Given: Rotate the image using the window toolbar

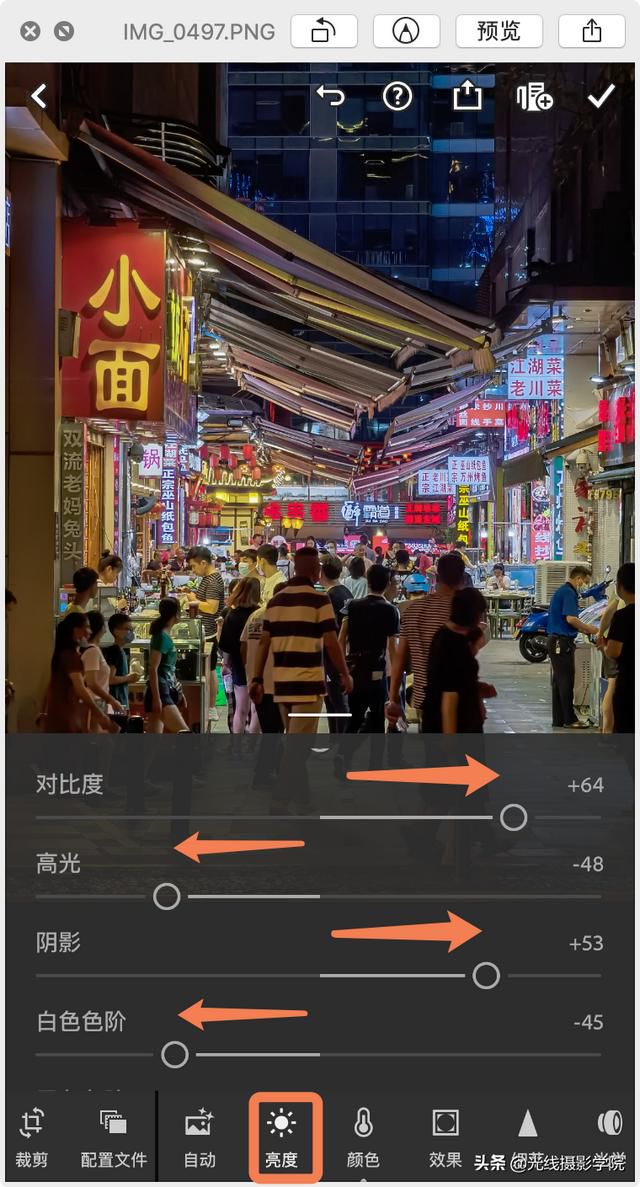Looking at the screenshot, I should coord(323,31).
